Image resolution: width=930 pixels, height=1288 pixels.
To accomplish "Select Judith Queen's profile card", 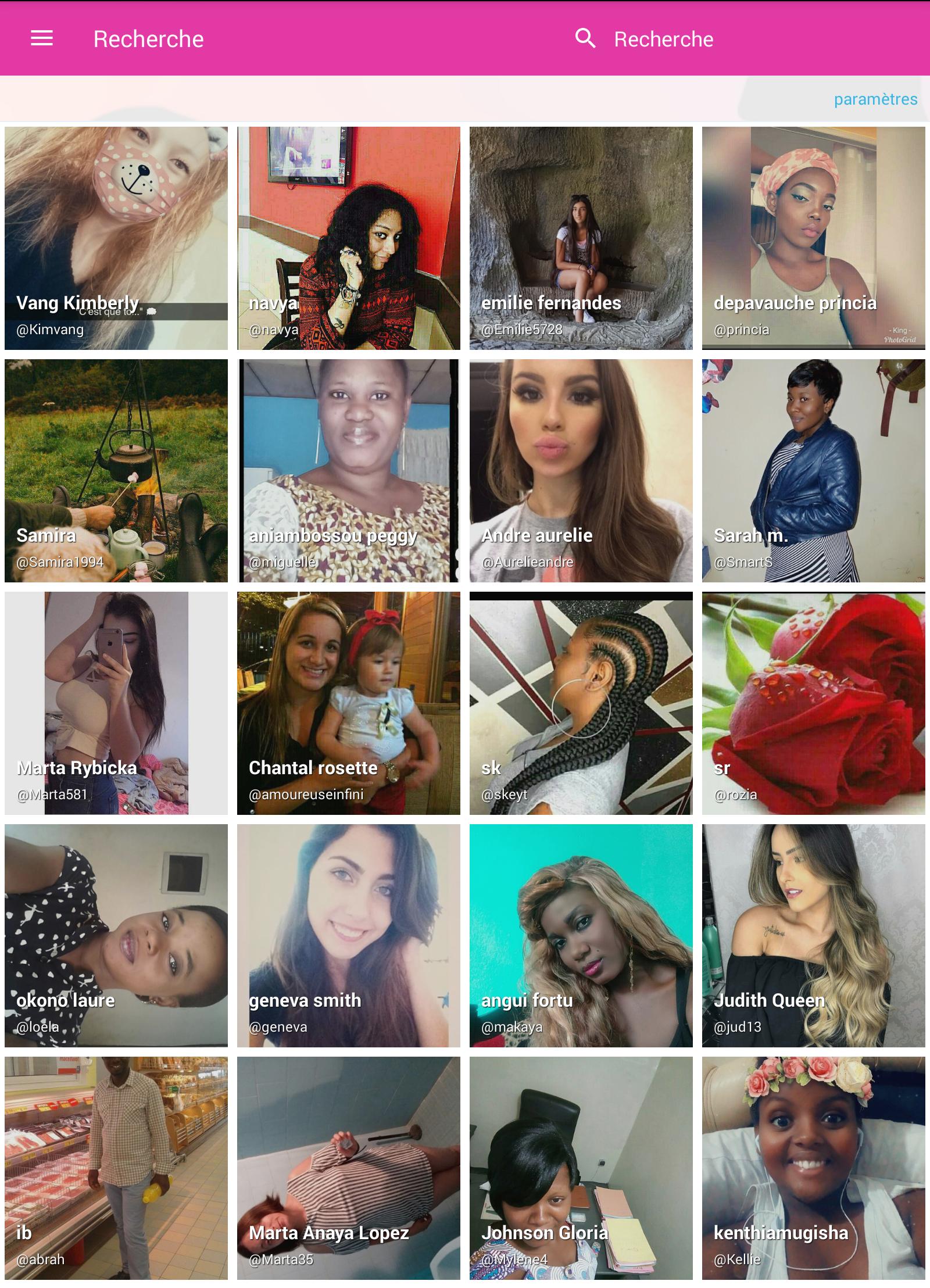I will point(814,936).
